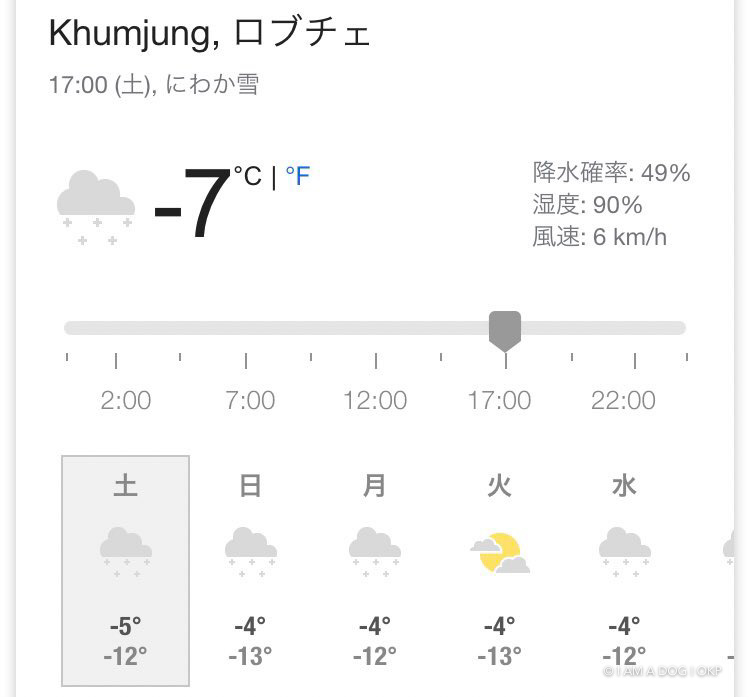Select the 土 (Saturday) forecast tile
Image resolution: width=749 pixels, height=697 pixels.
[x=126, y=570]
